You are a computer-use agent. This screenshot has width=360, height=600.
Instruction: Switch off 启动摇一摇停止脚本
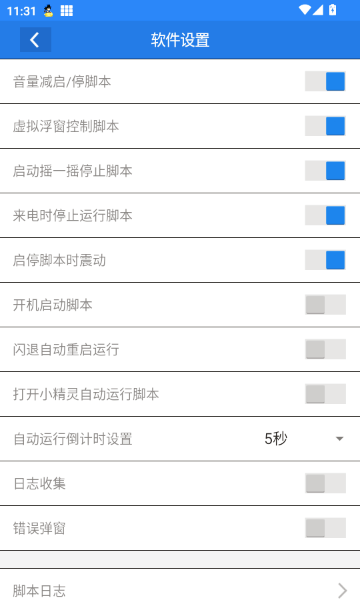click(325, 171)
